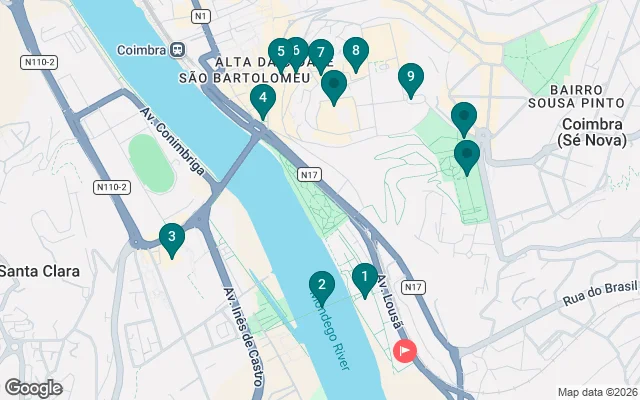Open map marker number 7
640x400 pixels.
(x=320, y=52)
